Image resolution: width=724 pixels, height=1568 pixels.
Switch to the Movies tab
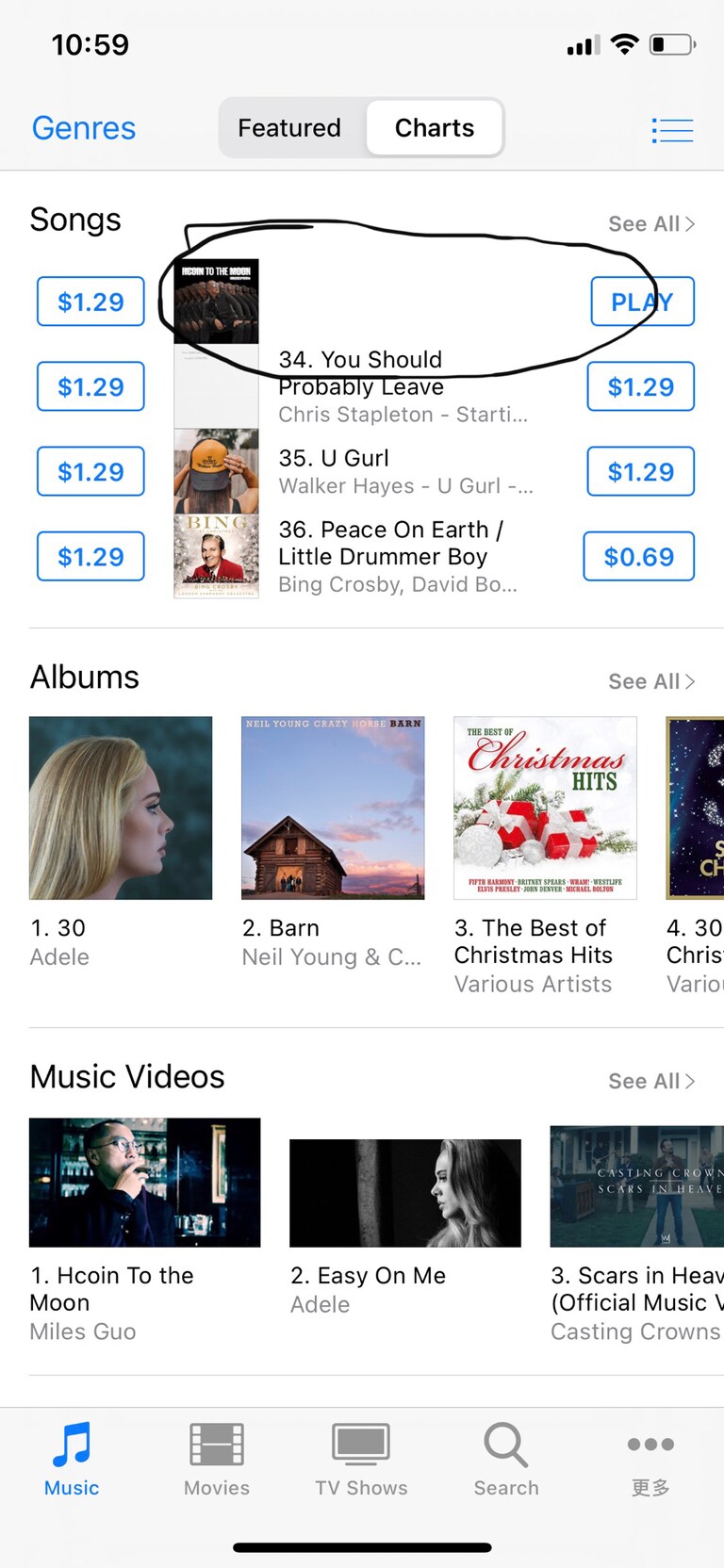tap(217, 1459)
